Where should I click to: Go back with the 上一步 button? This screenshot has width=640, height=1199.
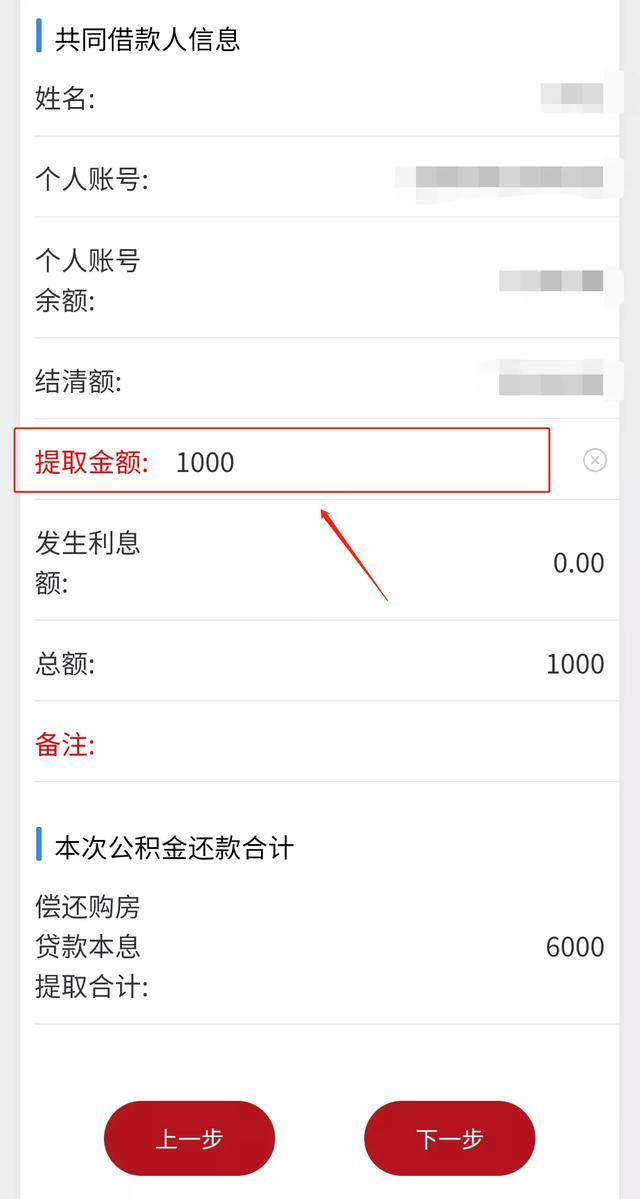pos(190,1139)
